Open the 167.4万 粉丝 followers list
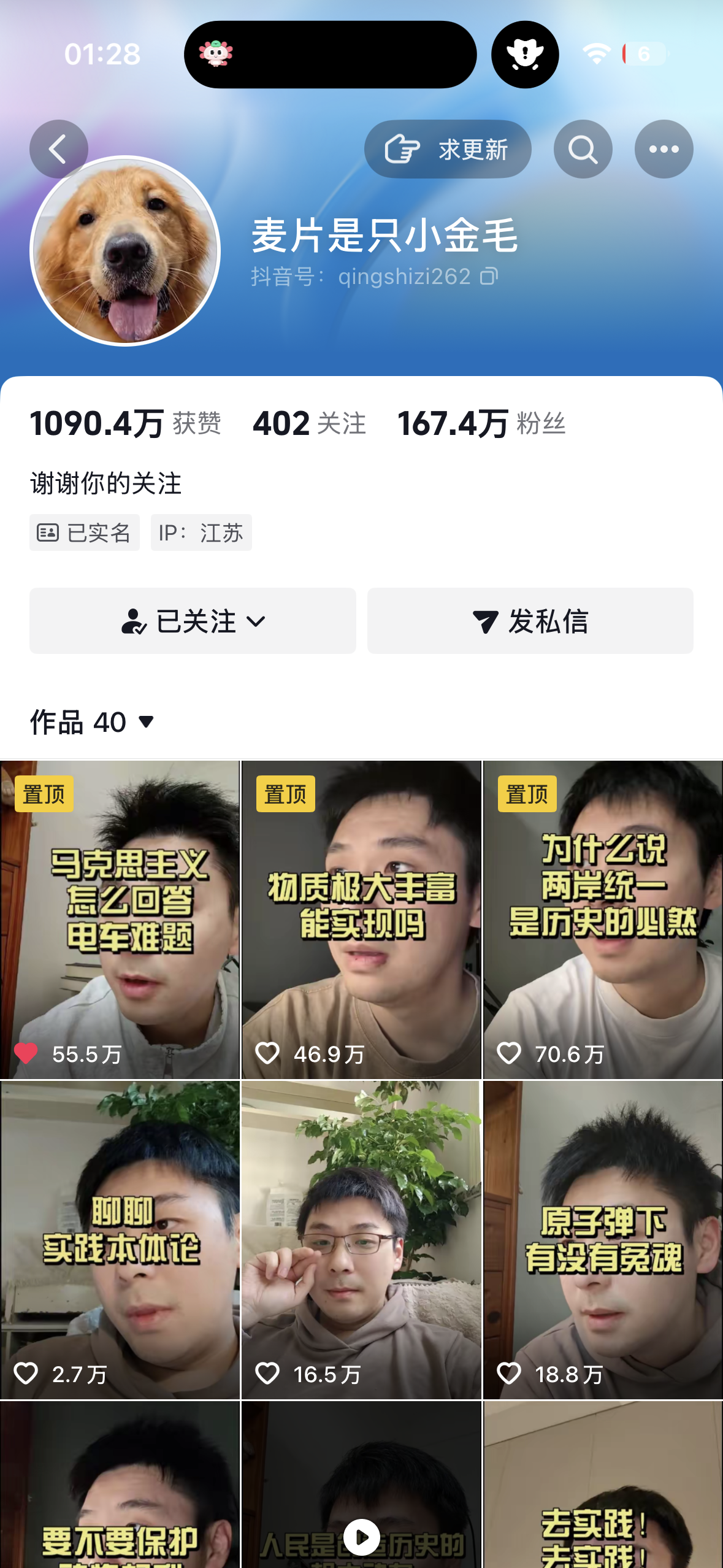 481,424
